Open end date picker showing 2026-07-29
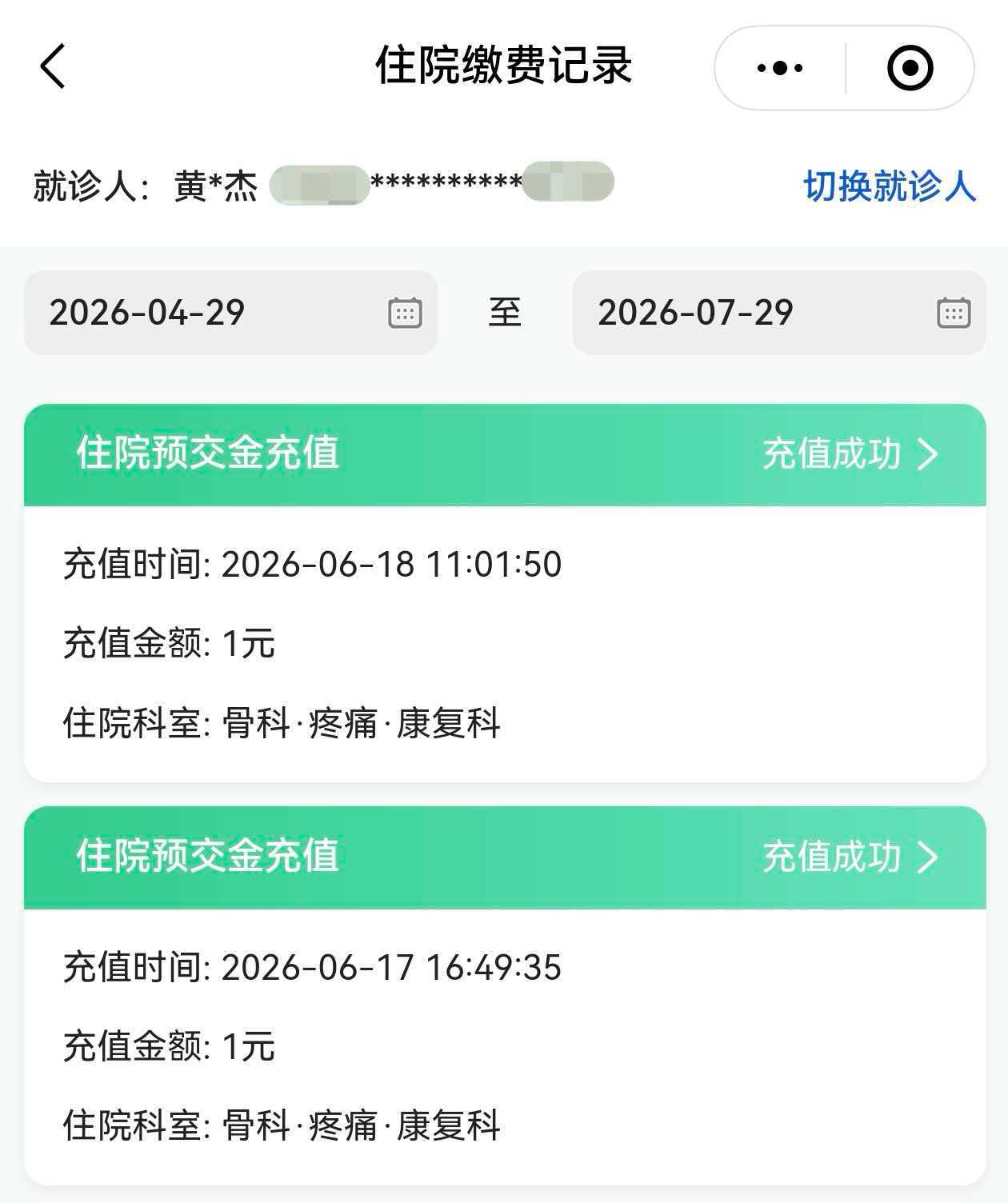1008x1203 pixels. 779,313
